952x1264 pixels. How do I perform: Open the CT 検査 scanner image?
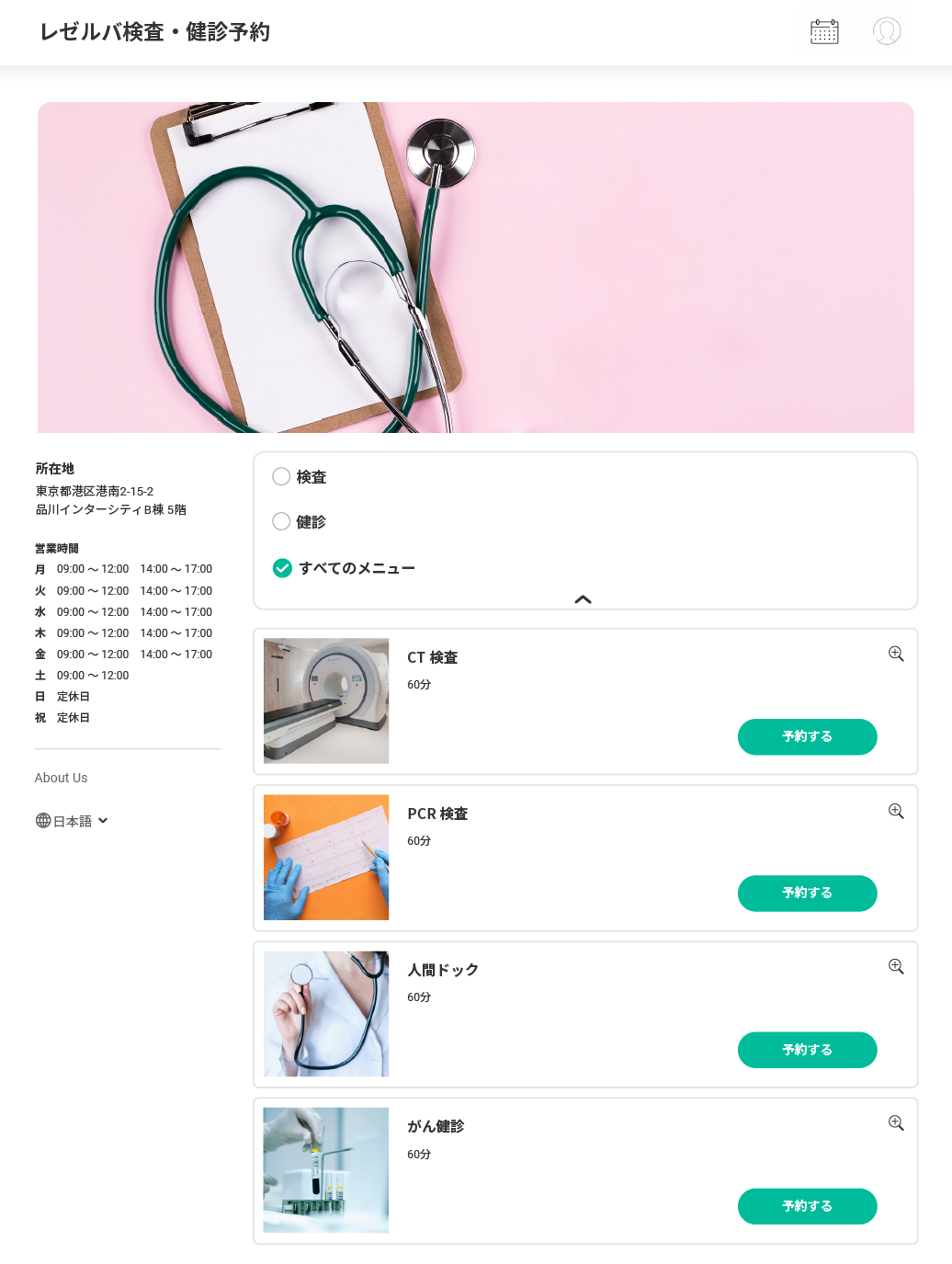point(326,700)
